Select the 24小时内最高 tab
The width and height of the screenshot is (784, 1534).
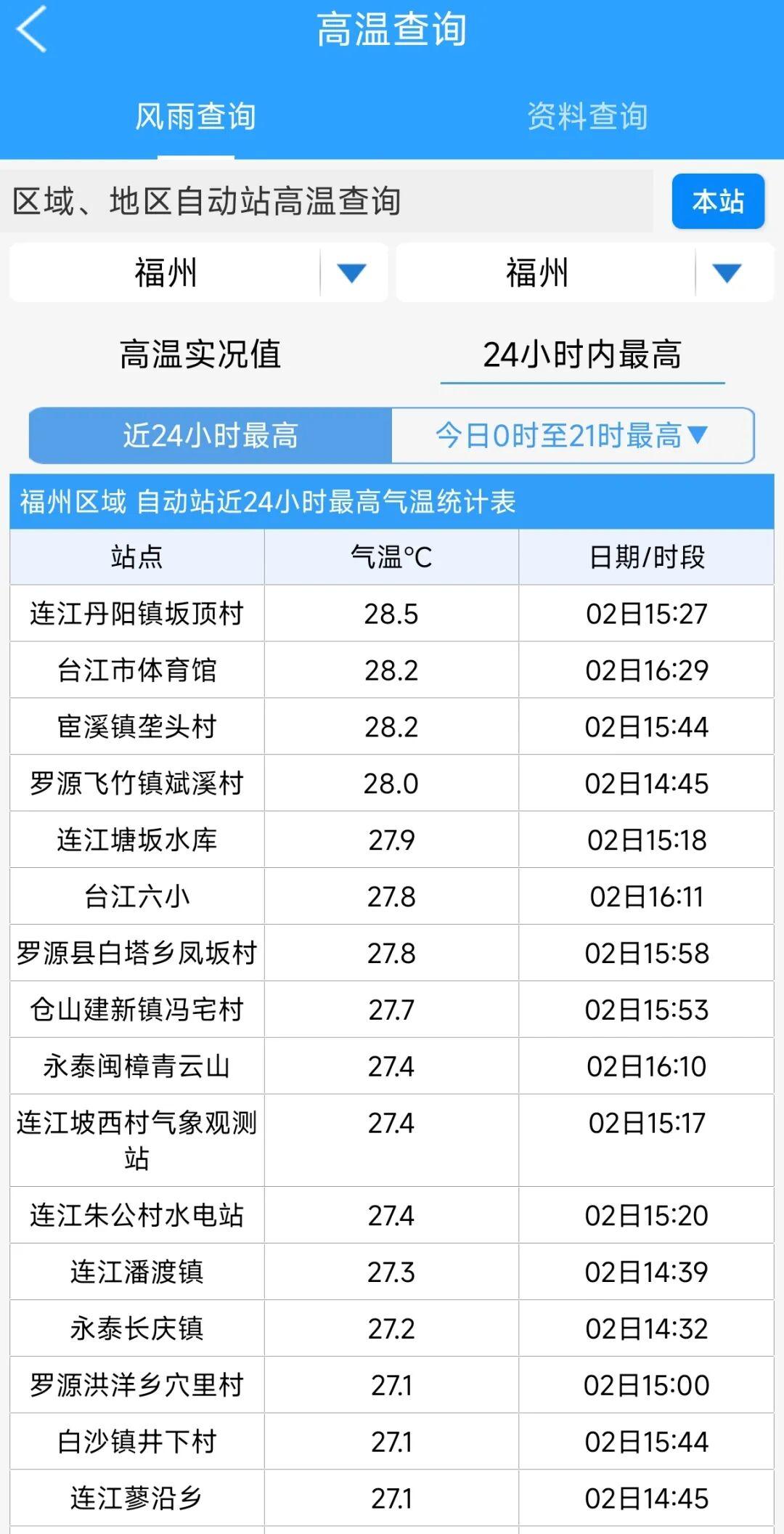coord(582,354)
